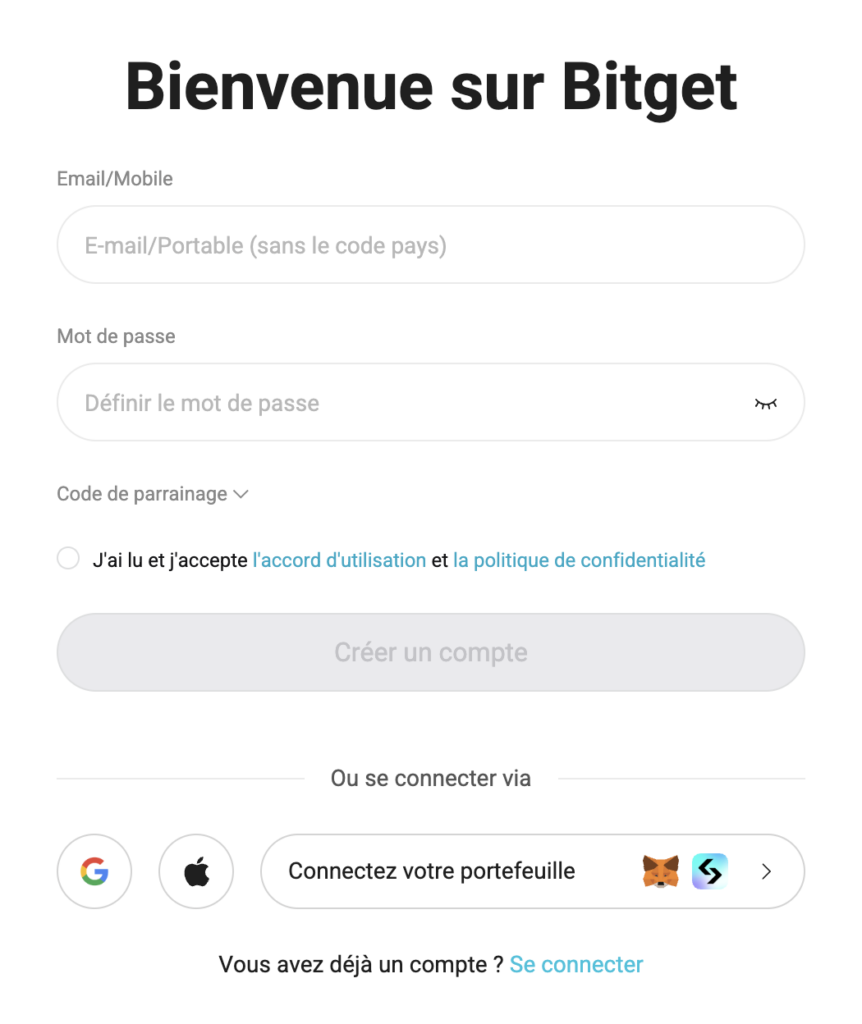
Task: Select the MetaMask fox icon
Action: click(660, 871)
